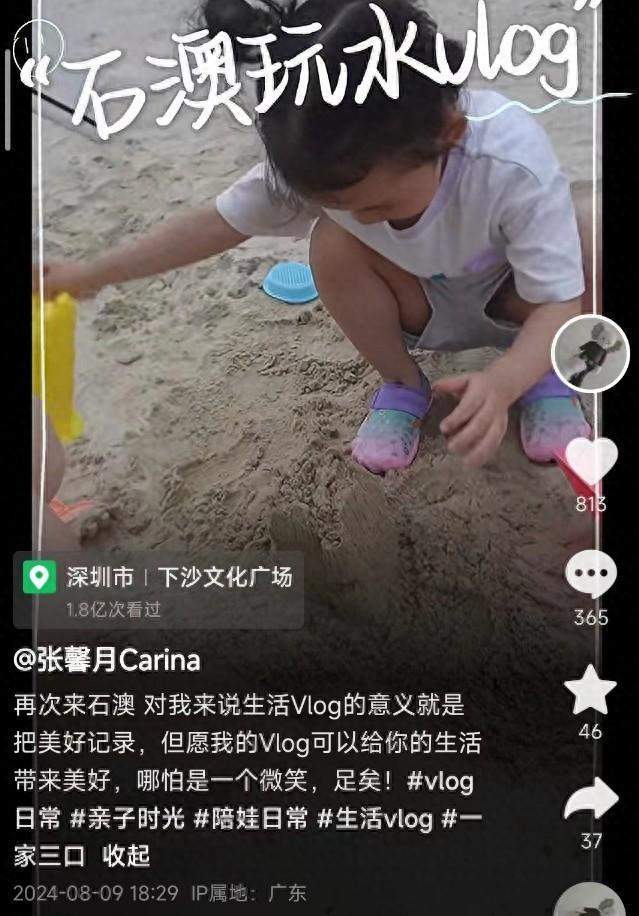The image size is (639, 916).
Task: Open the comments with 365 replies
Action: click(591, 575)
